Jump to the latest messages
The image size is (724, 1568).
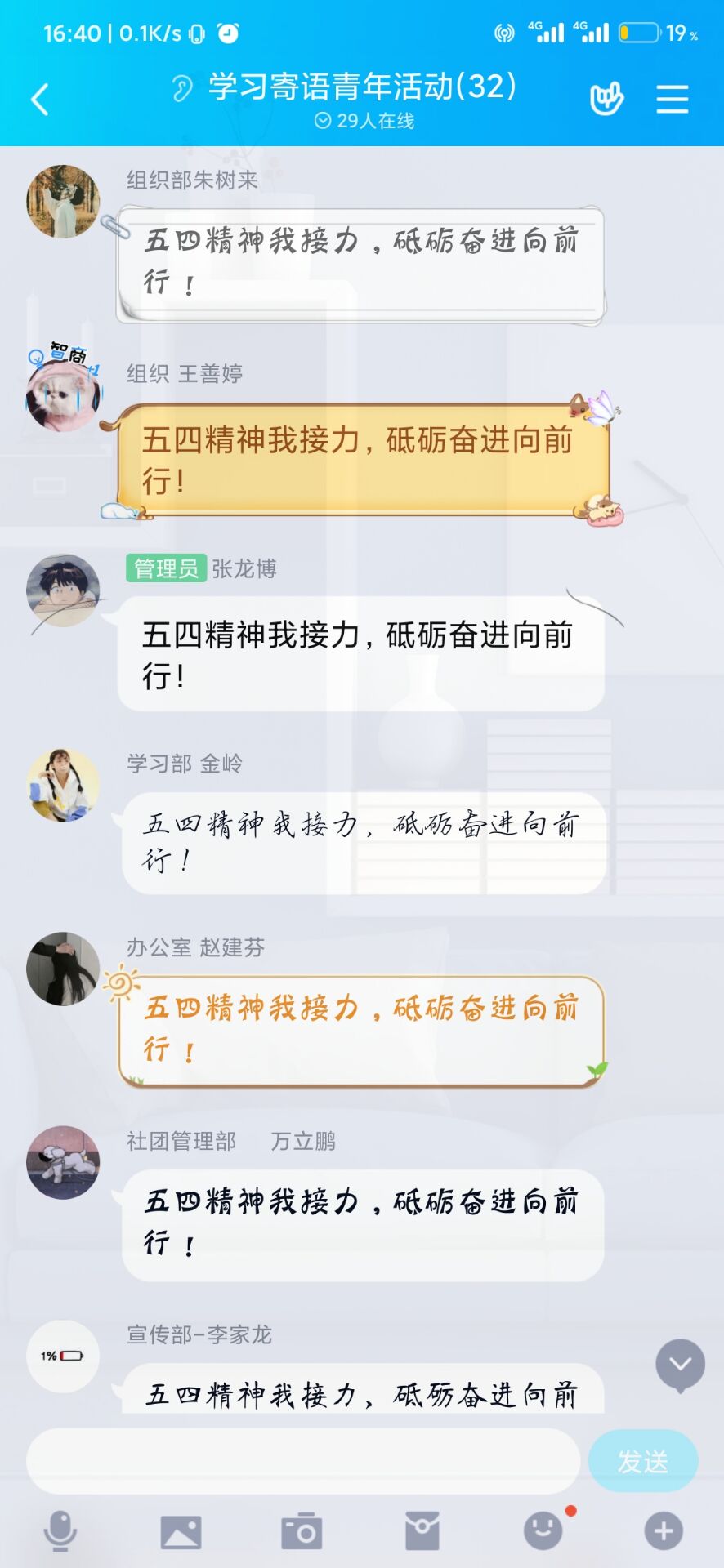pos(680,1365)
